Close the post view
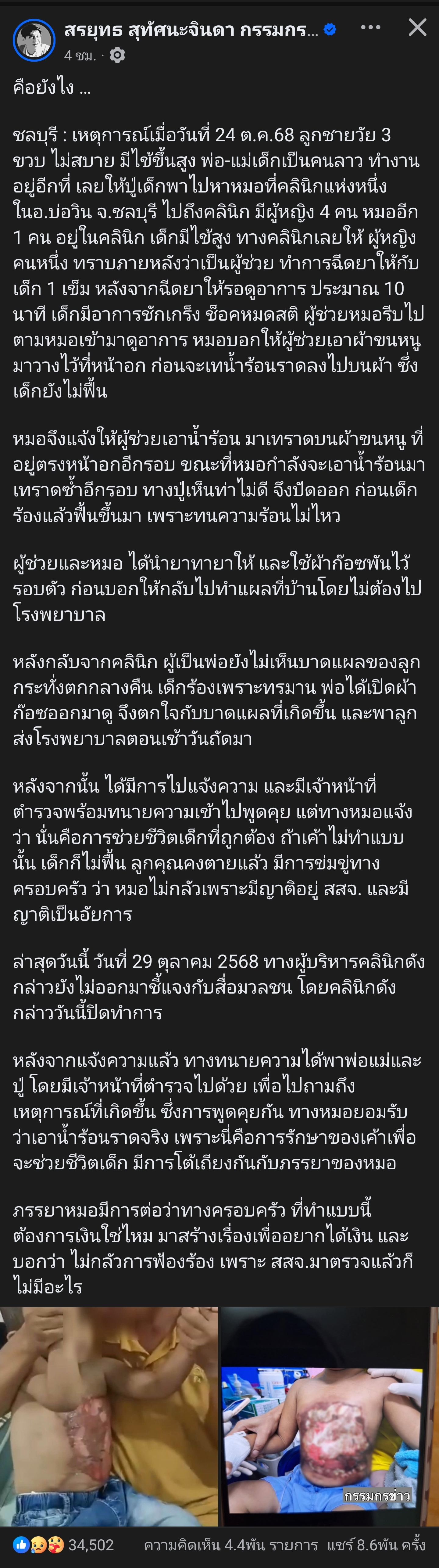Image resolution: width=439 pixels, height=1568 pixels. tap(417, 27)
